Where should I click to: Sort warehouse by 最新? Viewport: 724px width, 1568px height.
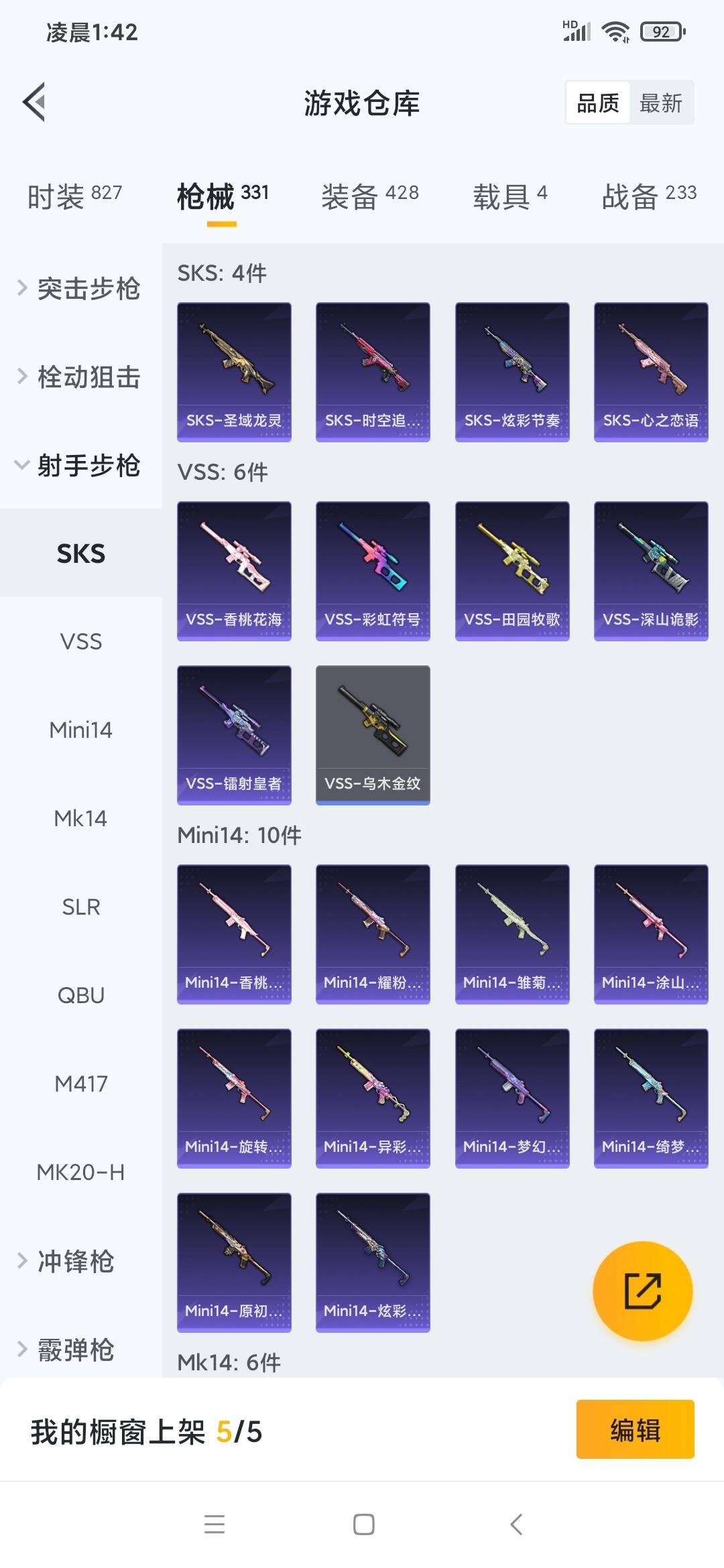coord(660,103)
